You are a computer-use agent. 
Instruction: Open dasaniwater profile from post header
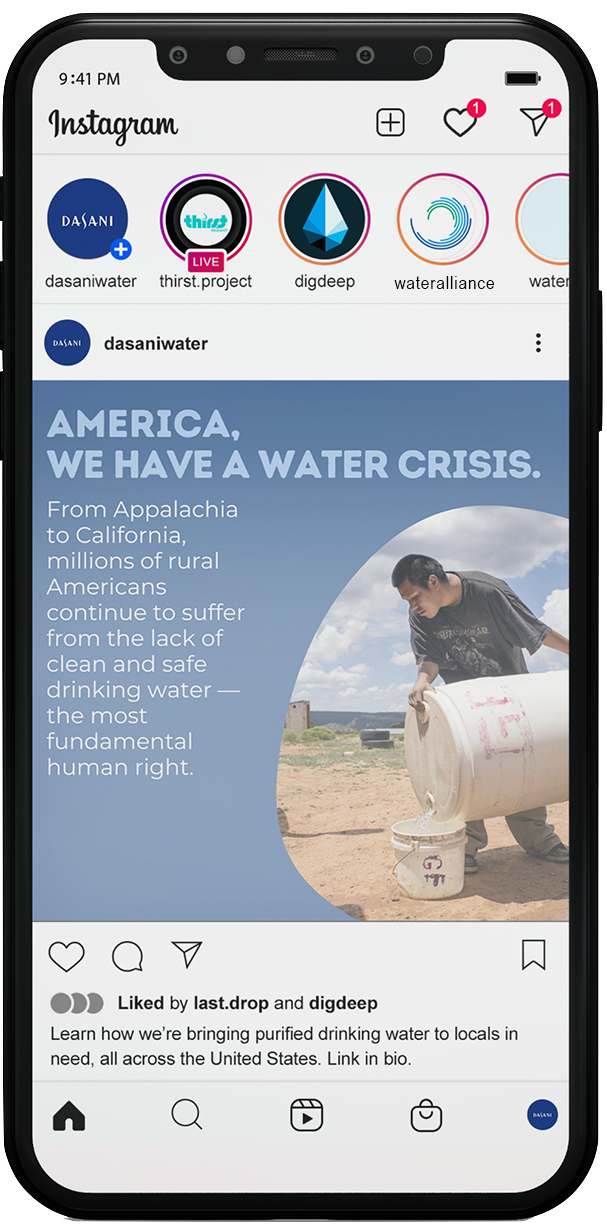155,343
